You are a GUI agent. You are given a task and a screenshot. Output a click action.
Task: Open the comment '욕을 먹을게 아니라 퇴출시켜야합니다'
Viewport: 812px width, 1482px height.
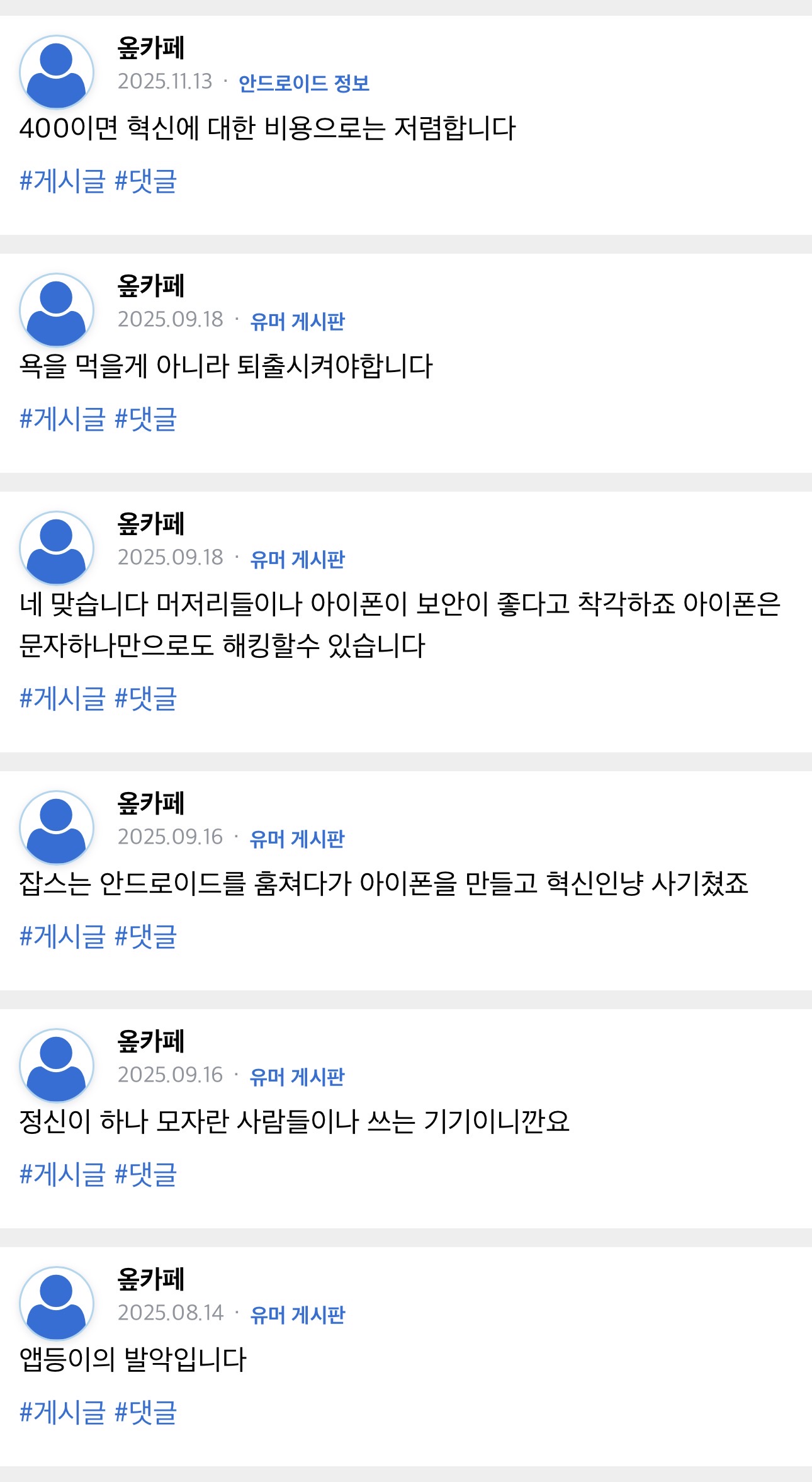point(226,366)
